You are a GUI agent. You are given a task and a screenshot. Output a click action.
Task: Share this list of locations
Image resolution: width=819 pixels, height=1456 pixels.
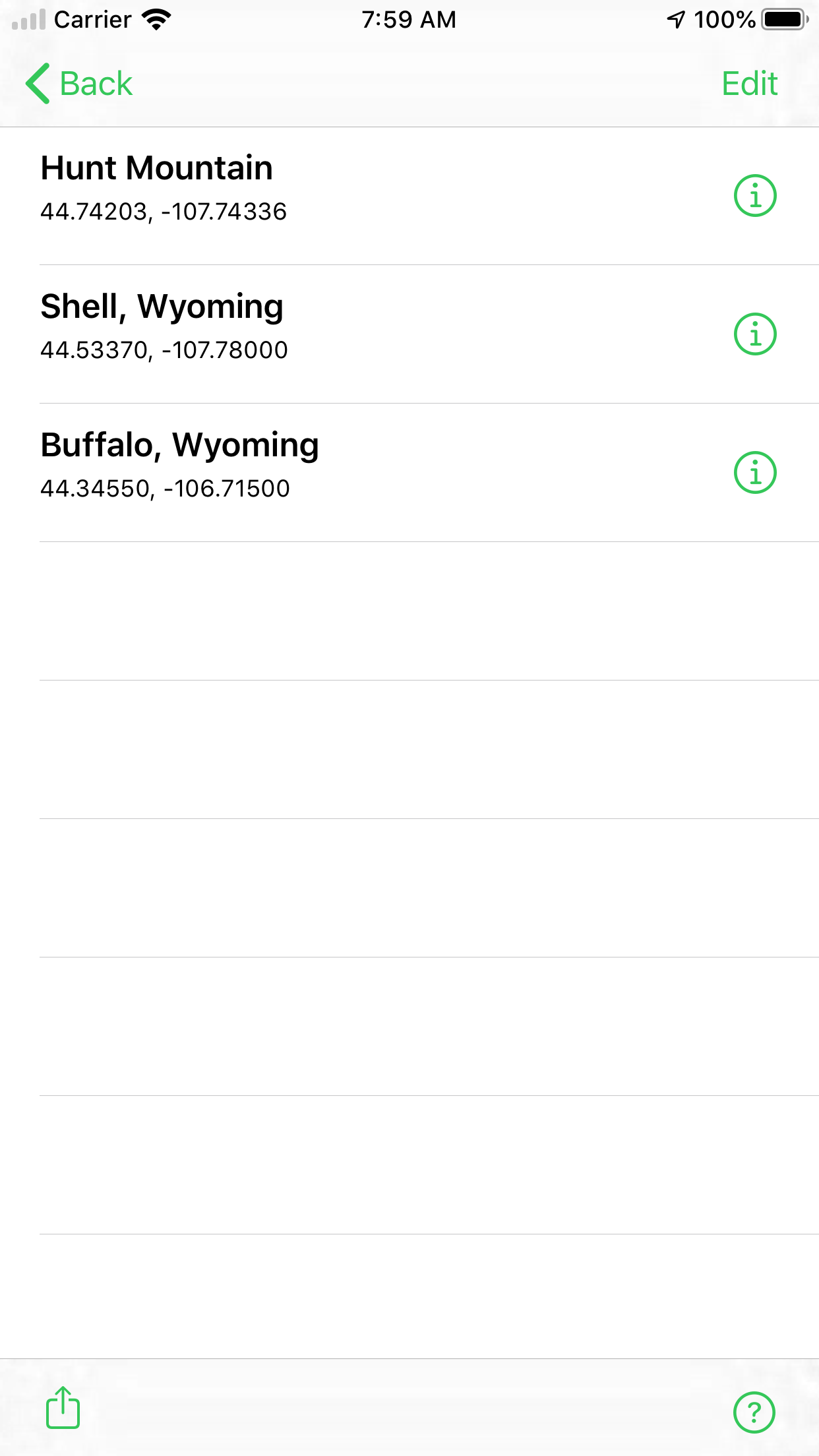[x=63, y=1407]
